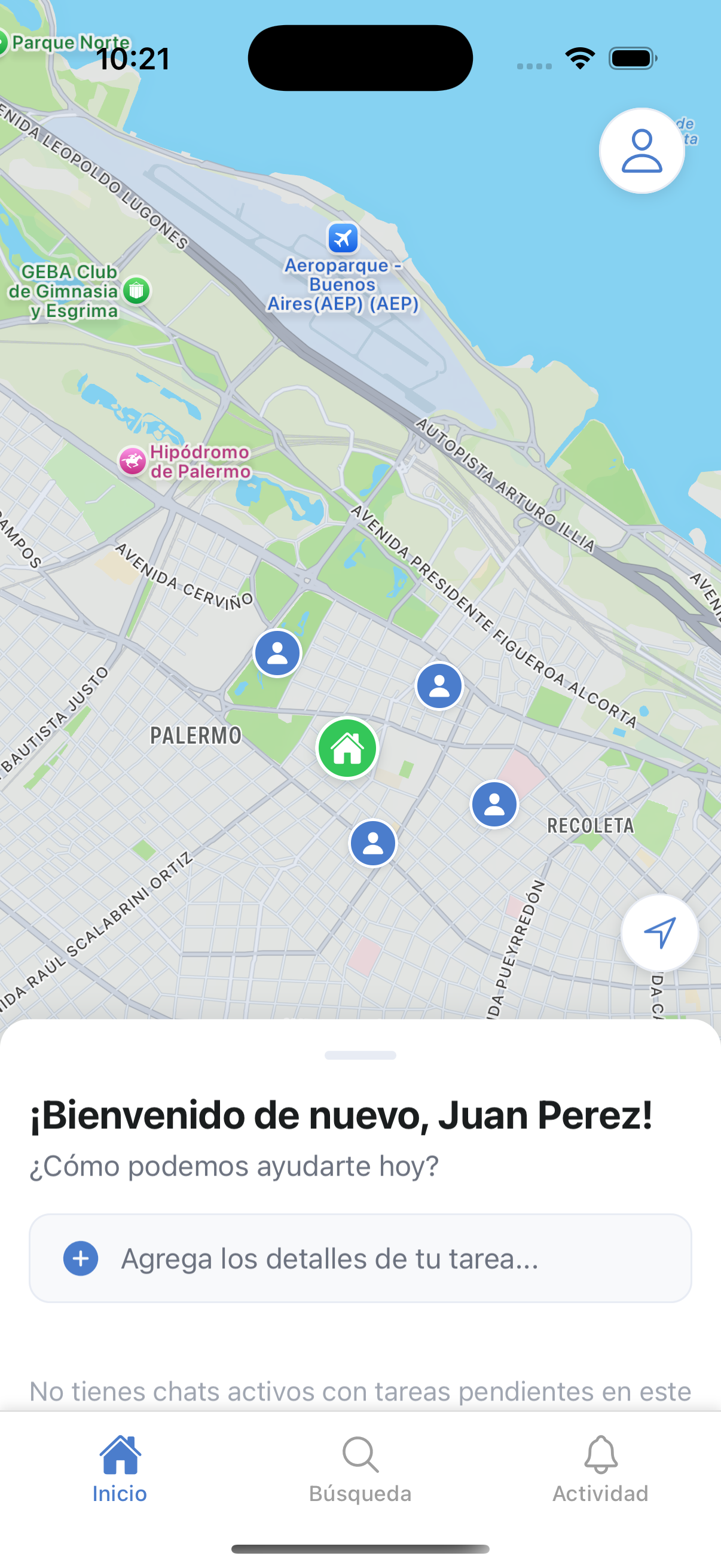Switch to the Actividad tab
The image size is (721, 1568).
(600, 1470)
